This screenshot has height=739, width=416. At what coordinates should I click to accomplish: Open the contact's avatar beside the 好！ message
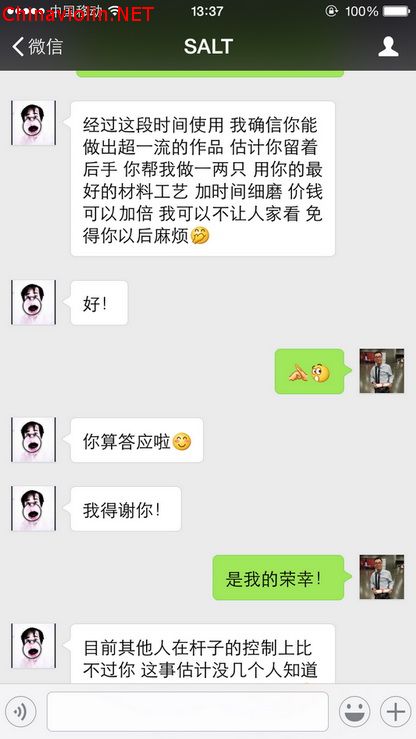coord(33,302)
